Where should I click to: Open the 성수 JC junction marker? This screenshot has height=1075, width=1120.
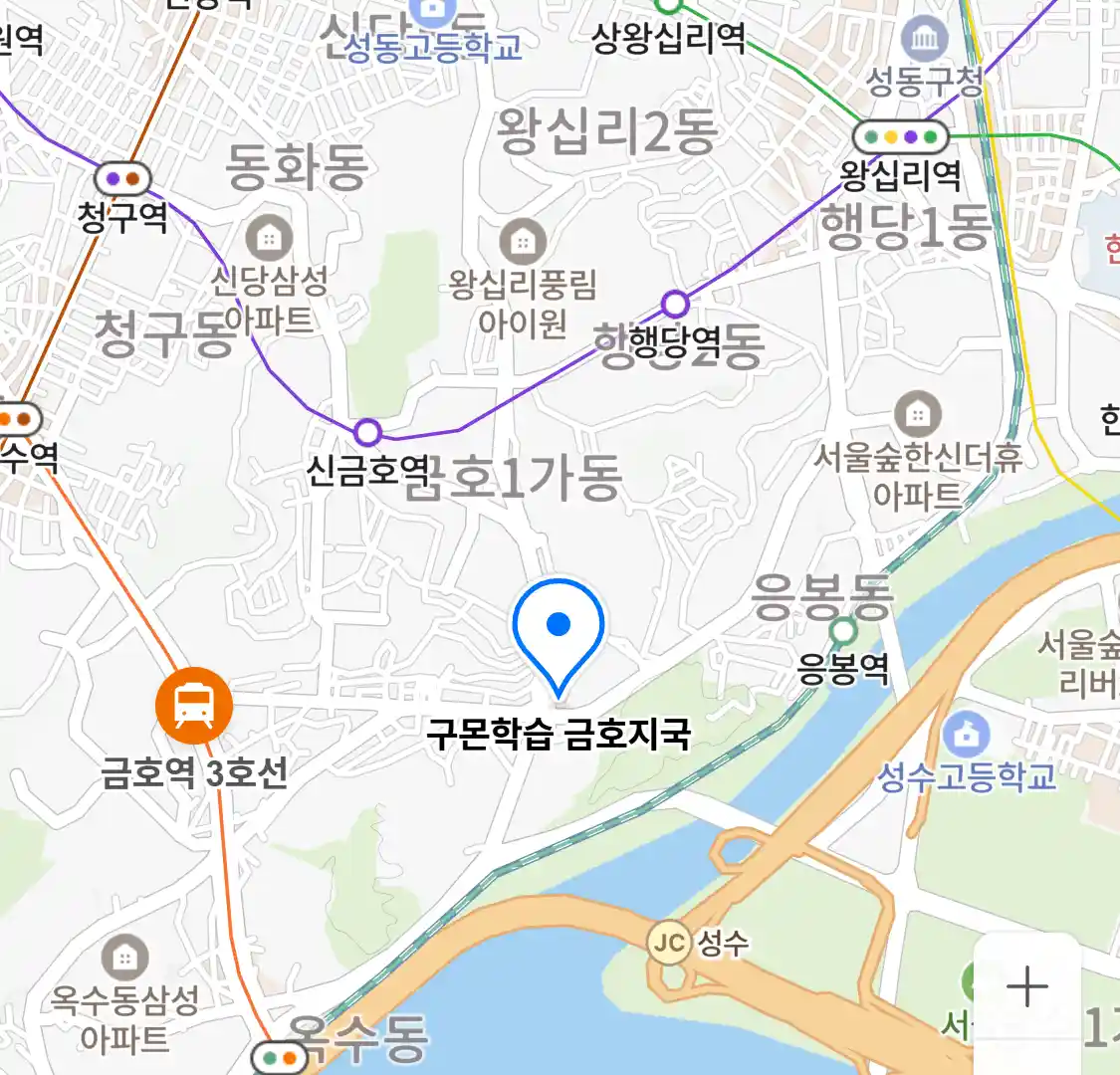click(669, 942)
